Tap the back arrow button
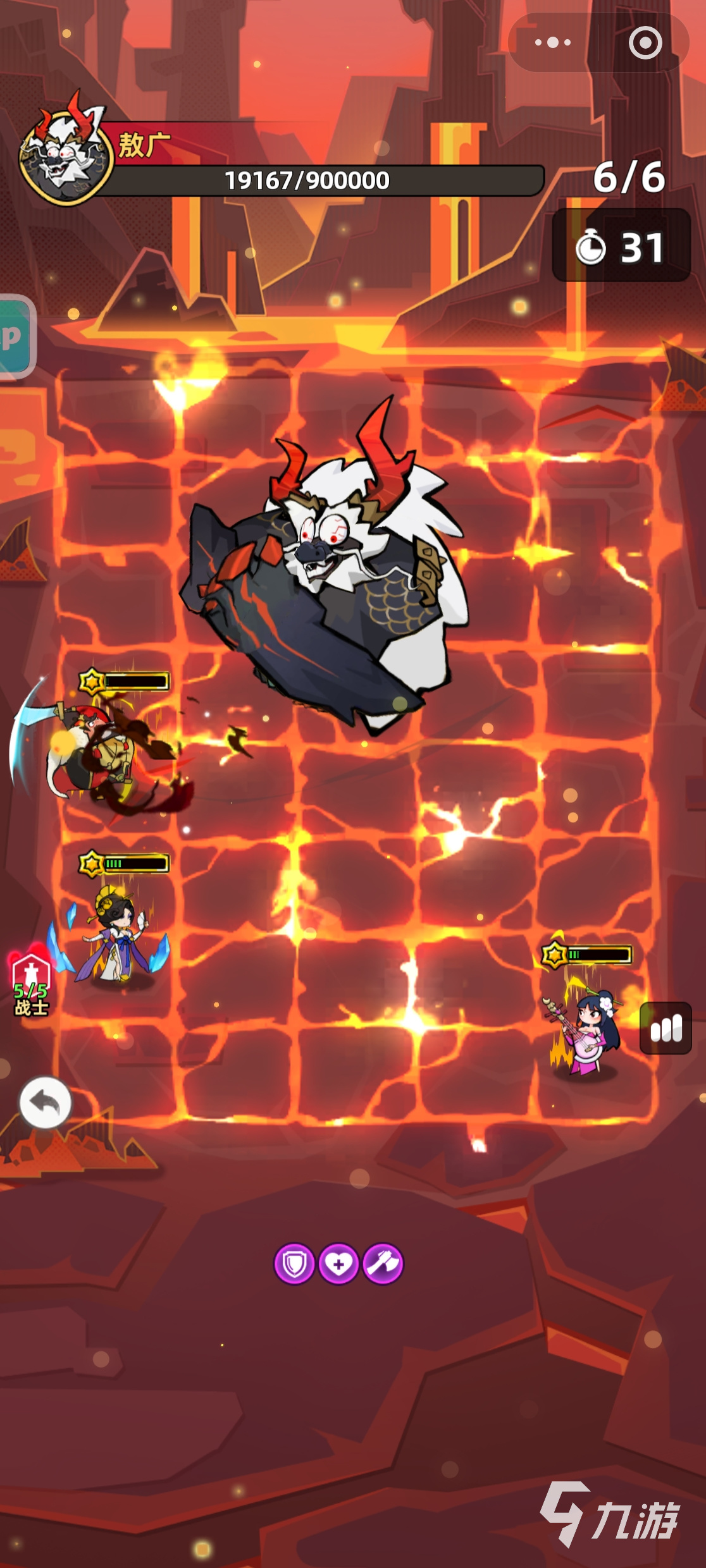 click(45, 1102)
